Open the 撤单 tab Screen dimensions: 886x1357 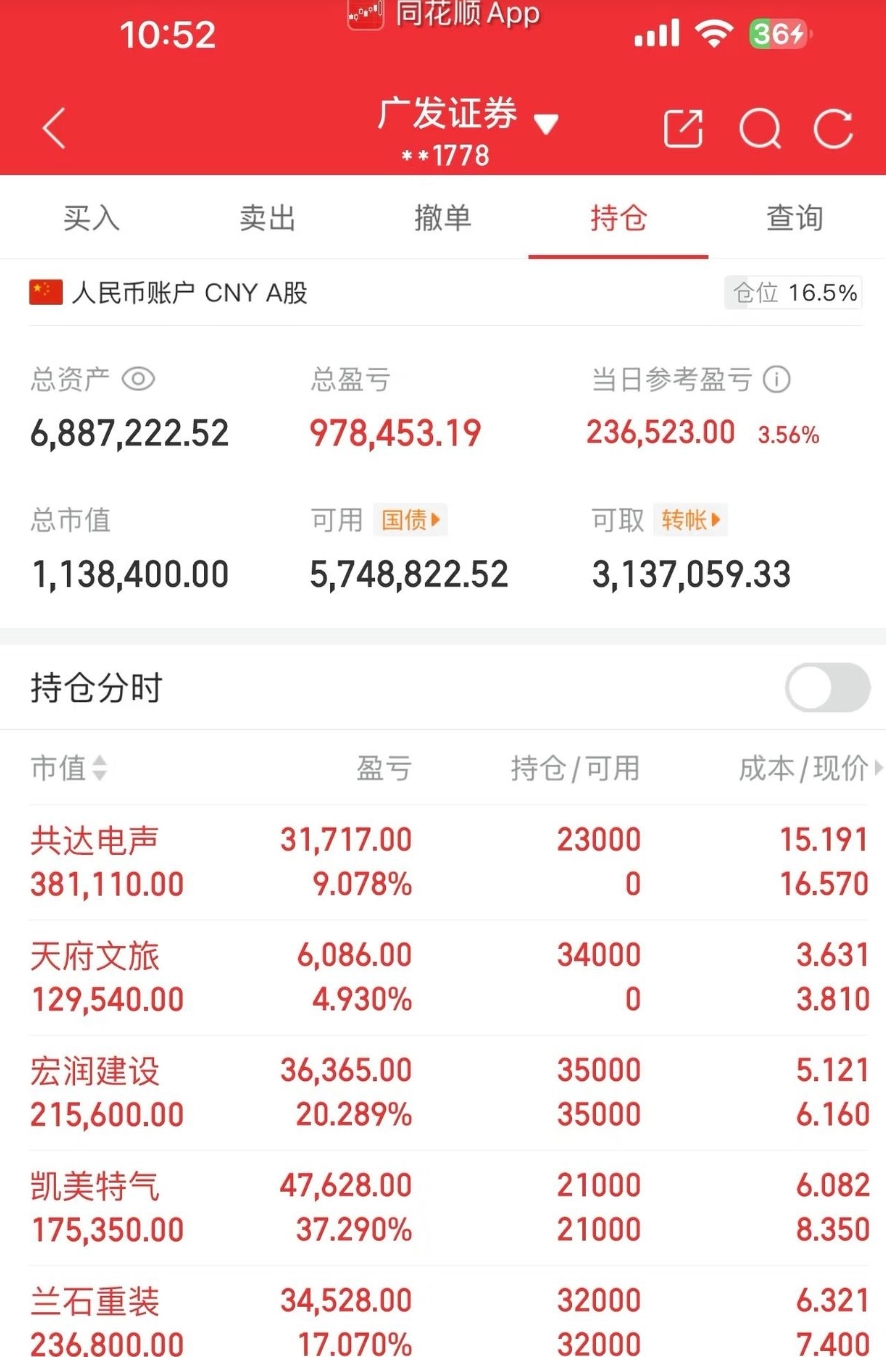pyautogui.click(x=443, y=218)
